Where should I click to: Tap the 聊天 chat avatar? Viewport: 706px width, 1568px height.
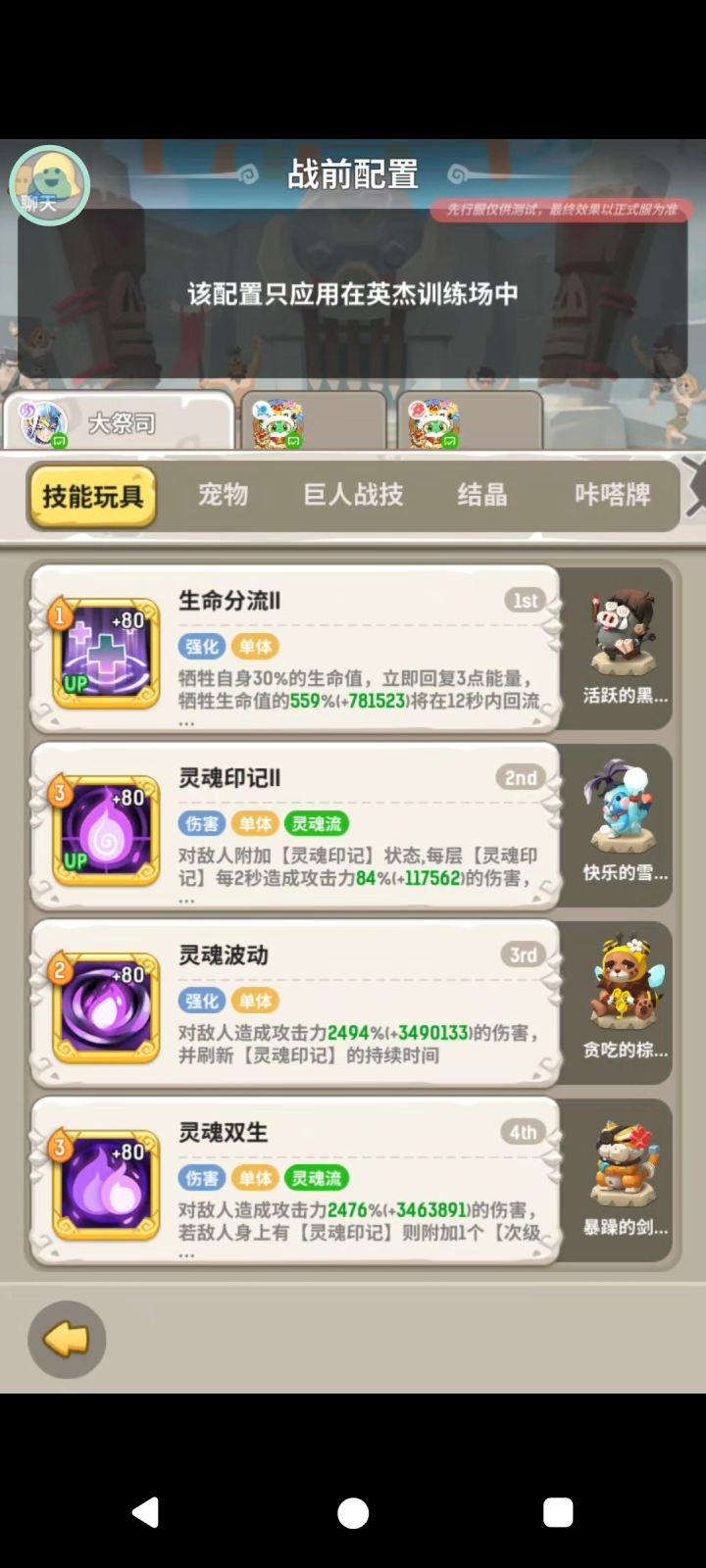pos(49,184)
